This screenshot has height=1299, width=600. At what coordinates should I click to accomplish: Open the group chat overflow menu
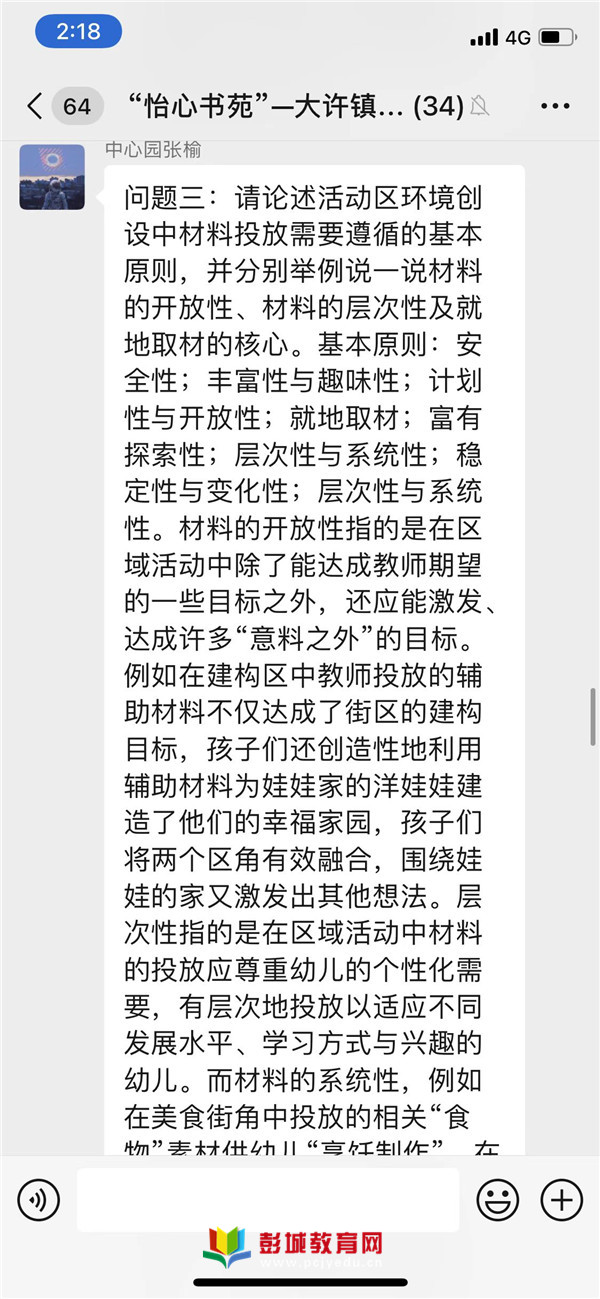tap(555, 106)
